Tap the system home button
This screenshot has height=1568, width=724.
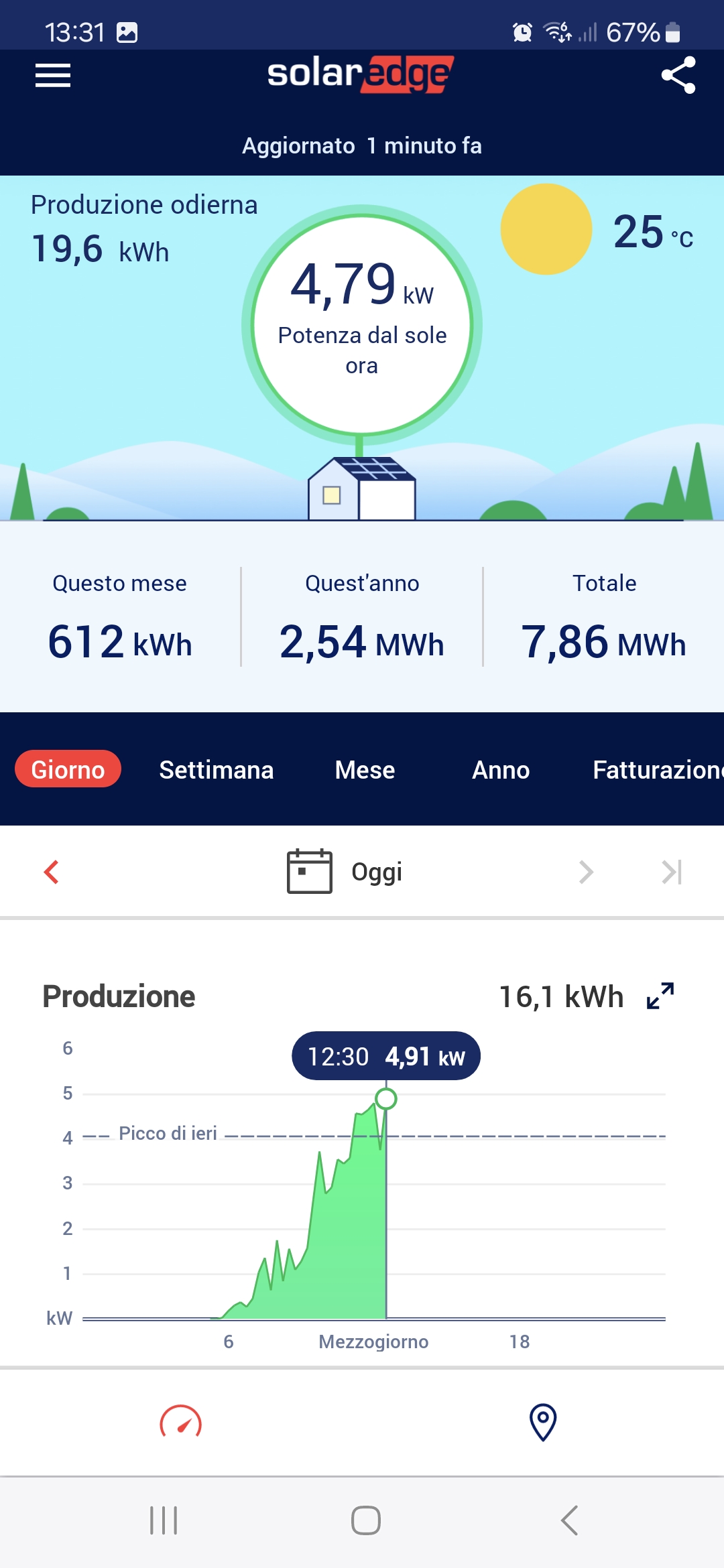point(366,1520)
